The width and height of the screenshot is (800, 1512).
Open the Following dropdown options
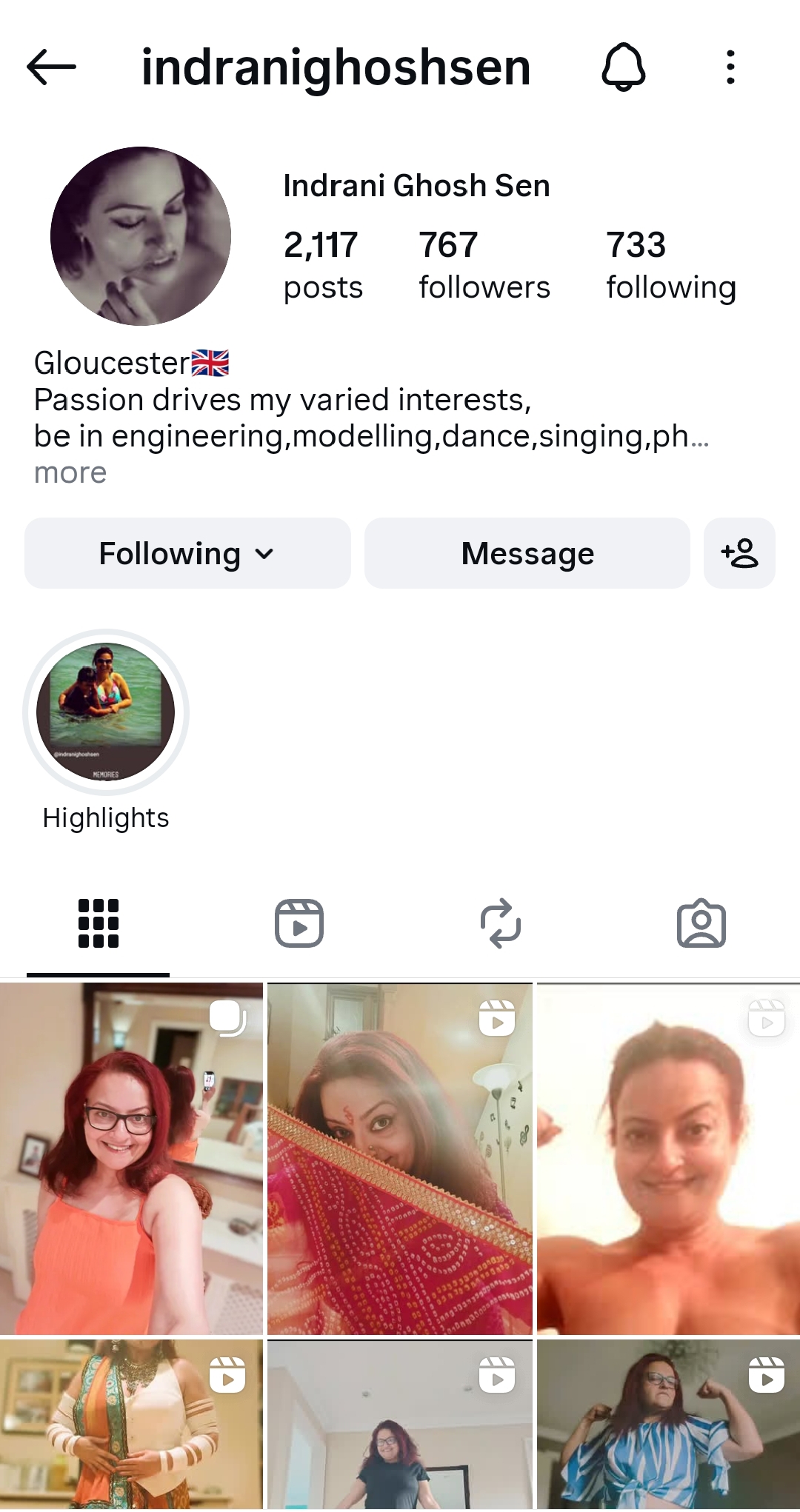(187, 554)
